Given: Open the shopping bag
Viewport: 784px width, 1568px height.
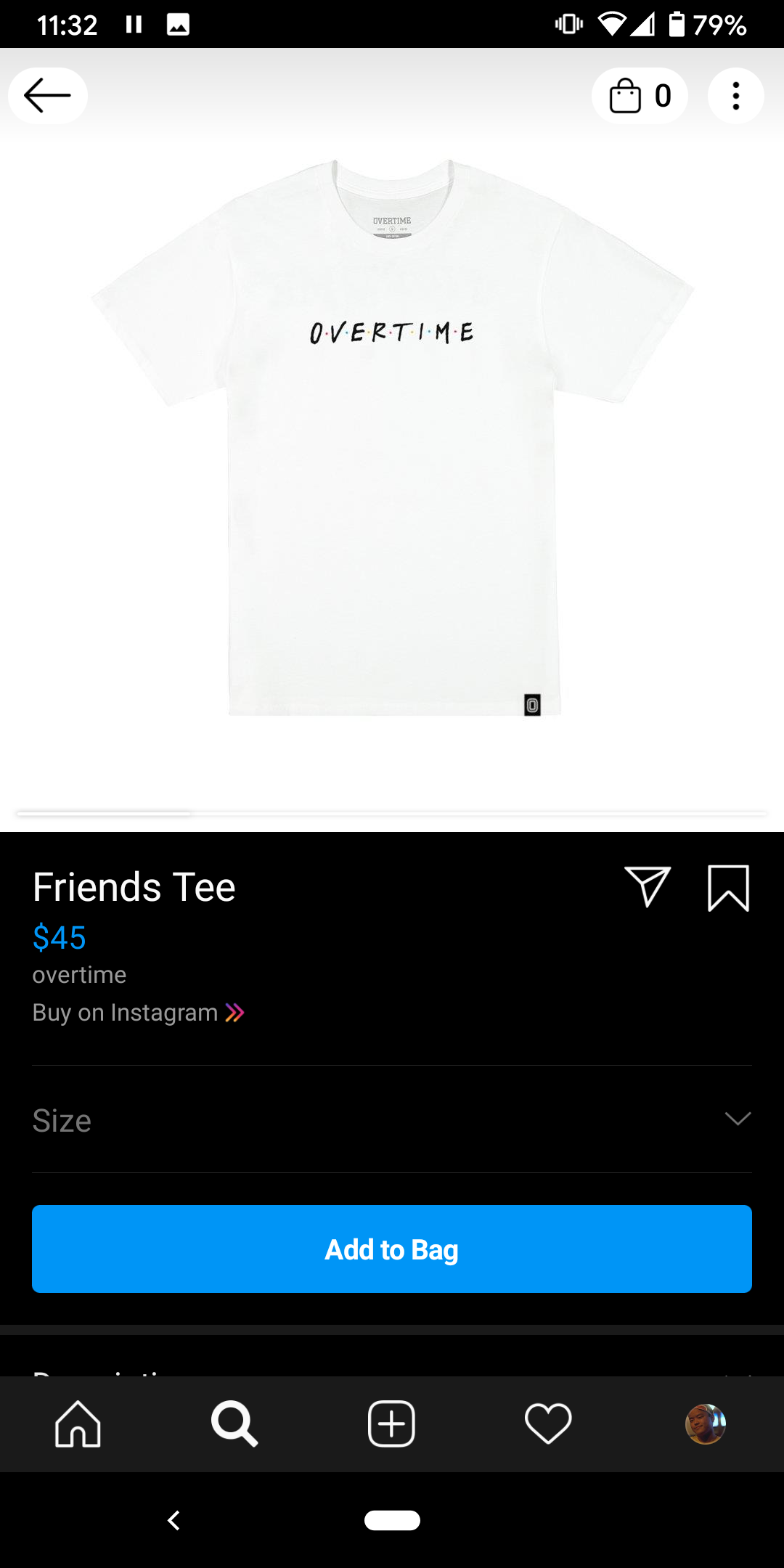Looking at the screenshot, I should [640, 96].
